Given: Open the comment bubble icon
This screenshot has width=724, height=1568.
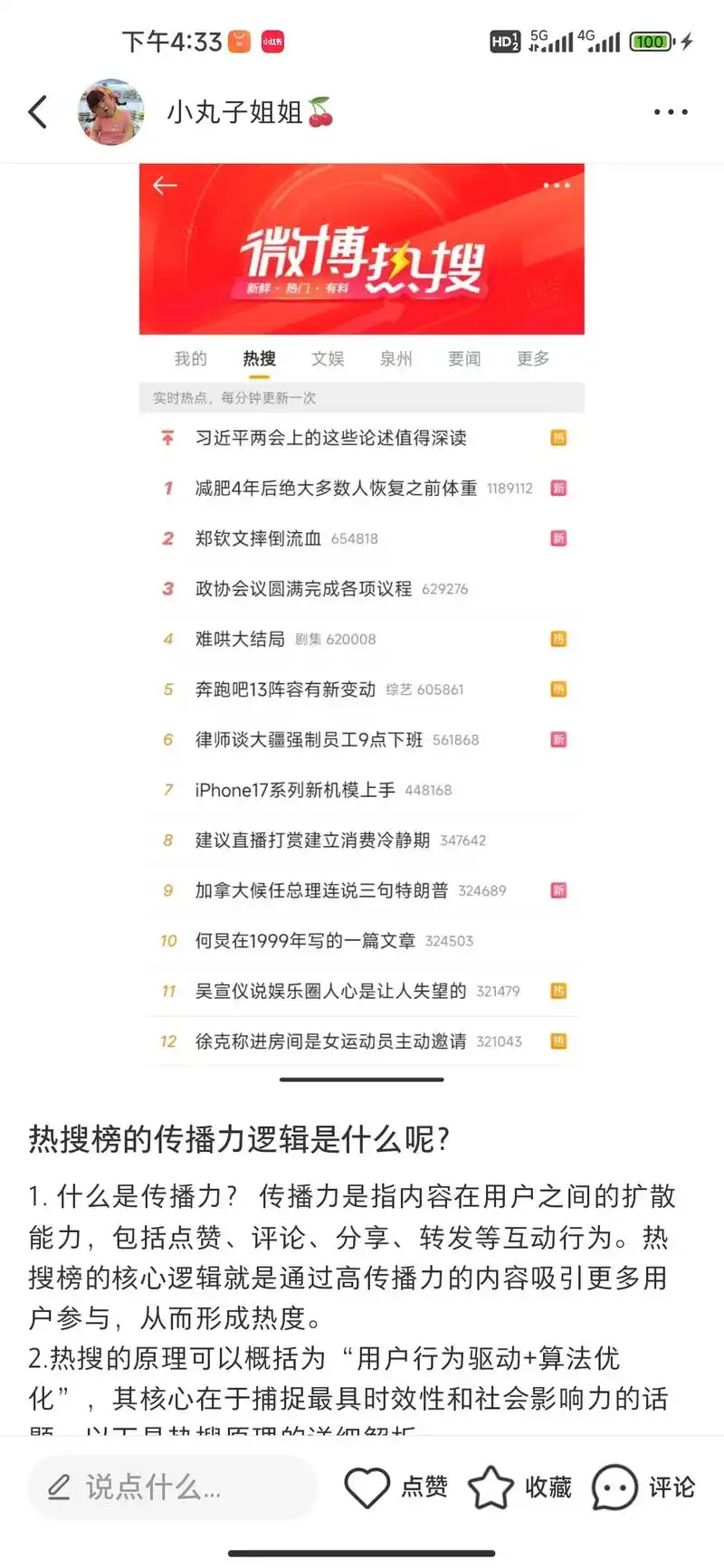Looking at the screenshot, I should [614, 1488].
